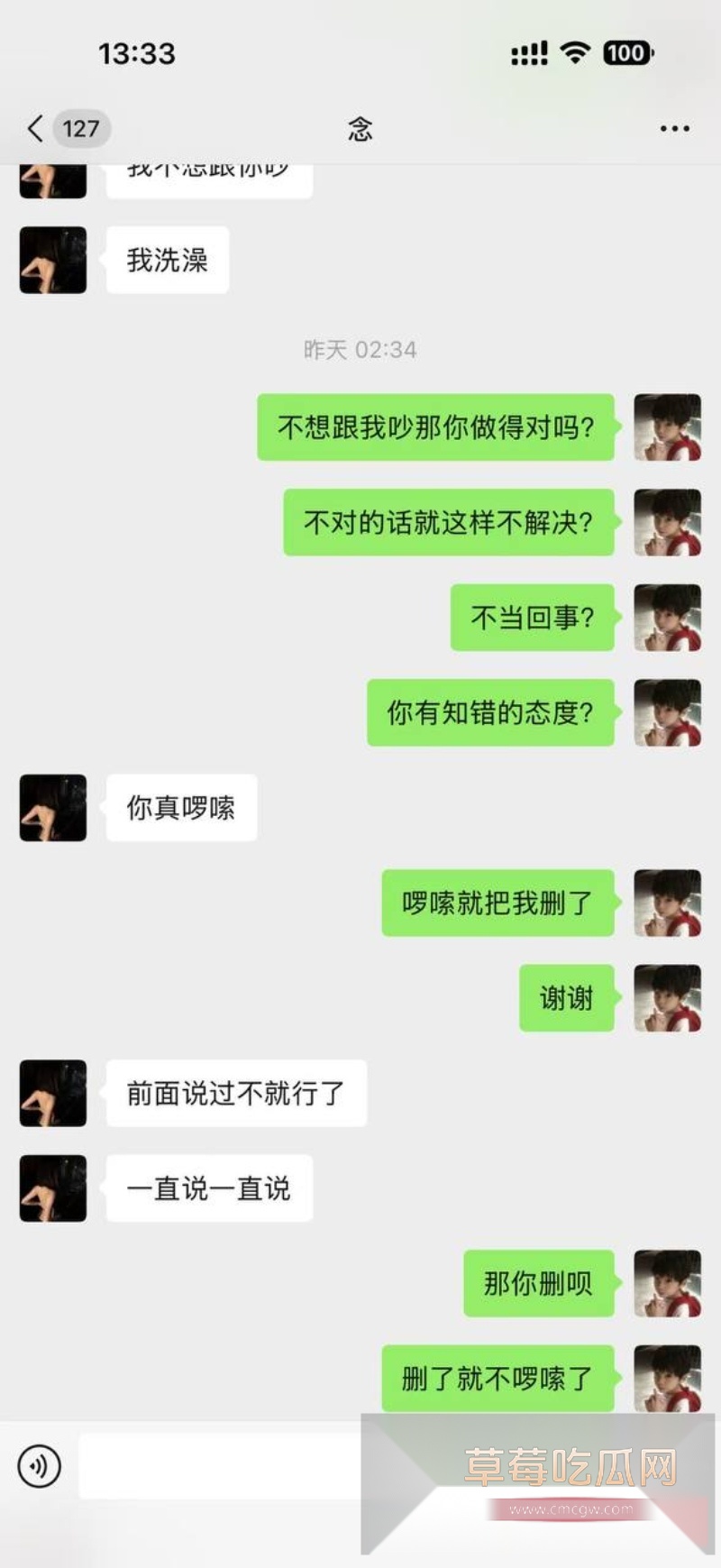721x1568 pixels.
Task: Tap the timestamp 昨天 02:34
Action: (360, 350)
